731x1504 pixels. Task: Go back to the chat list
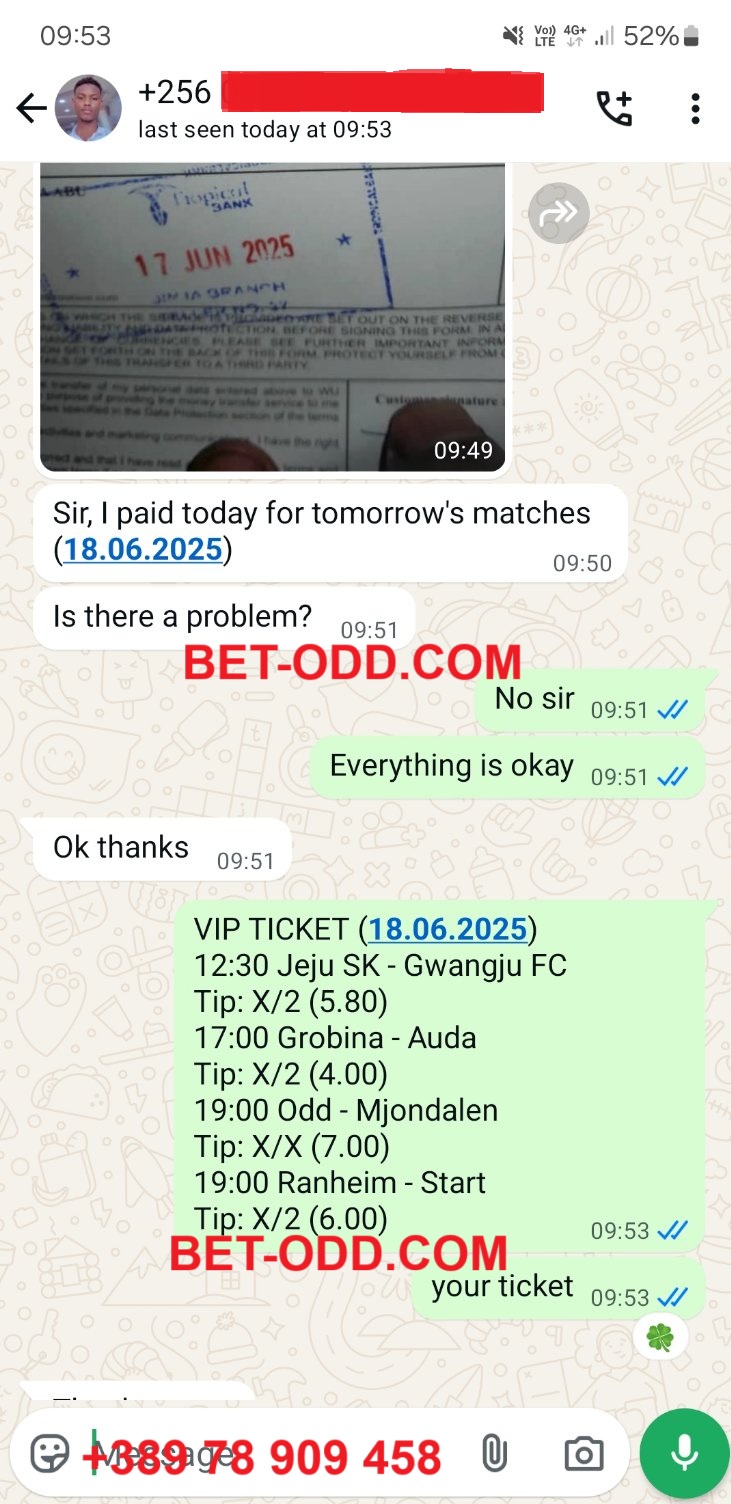[x=32, y=108]
